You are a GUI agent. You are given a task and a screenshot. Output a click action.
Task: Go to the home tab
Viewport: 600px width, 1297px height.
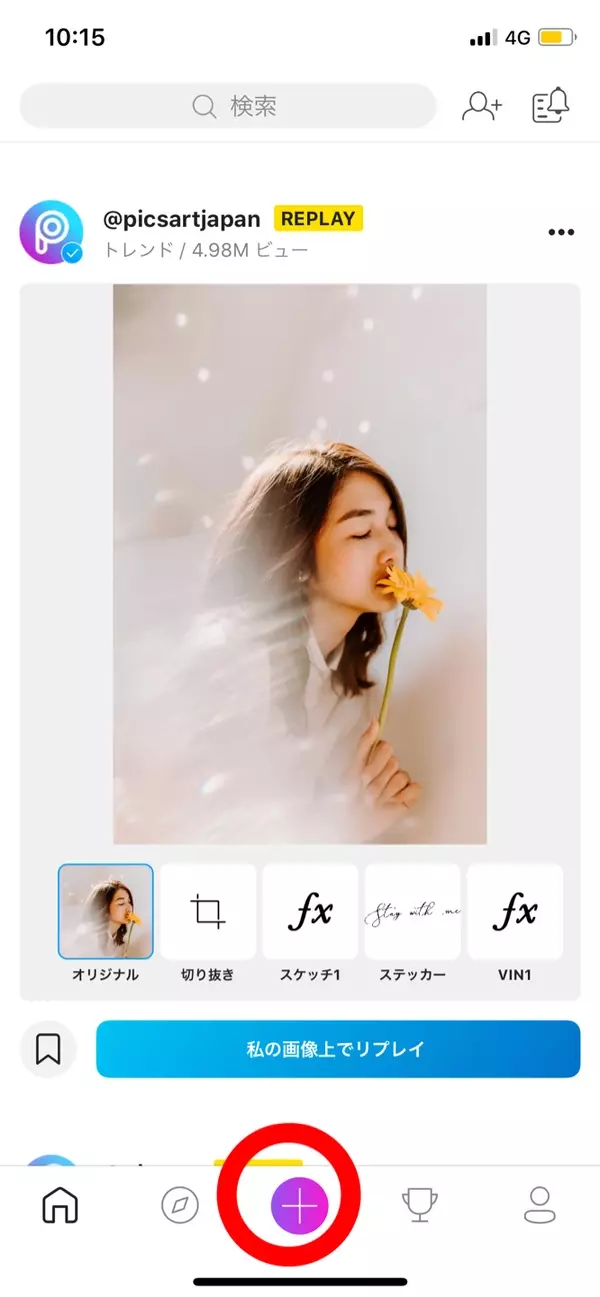[x=60, y=1206]
